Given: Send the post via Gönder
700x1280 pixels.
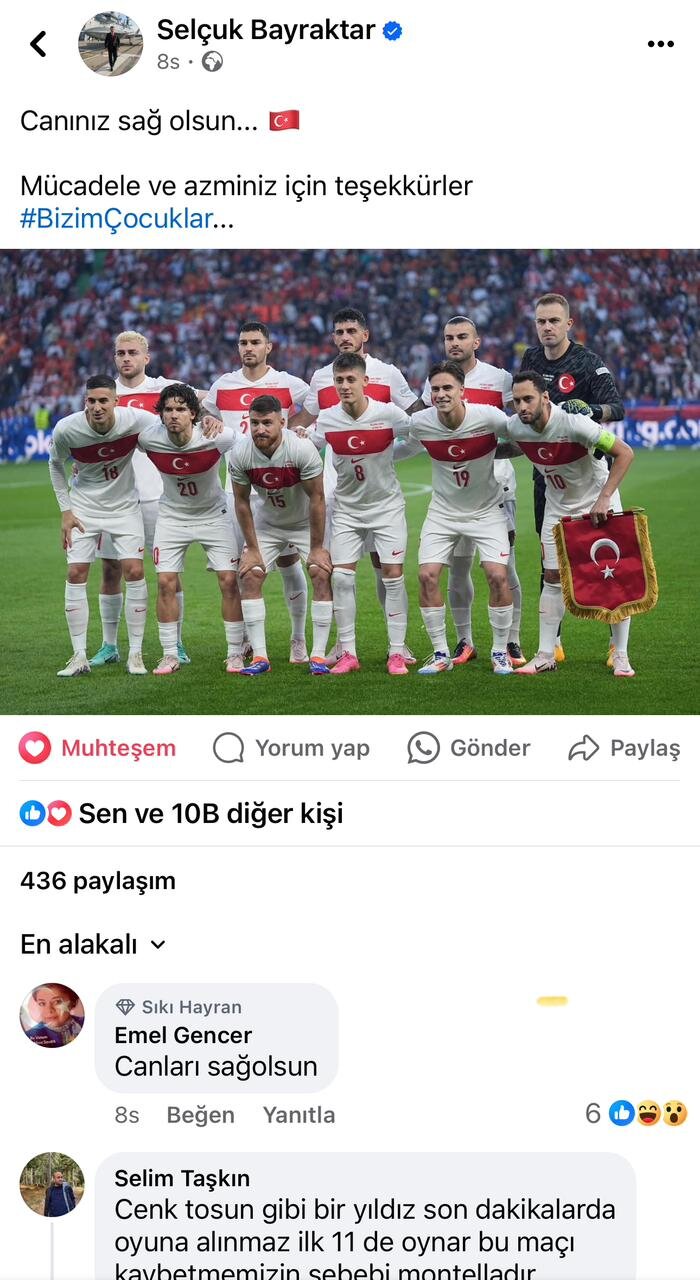Looking at the screenshot, I should 468,748.
